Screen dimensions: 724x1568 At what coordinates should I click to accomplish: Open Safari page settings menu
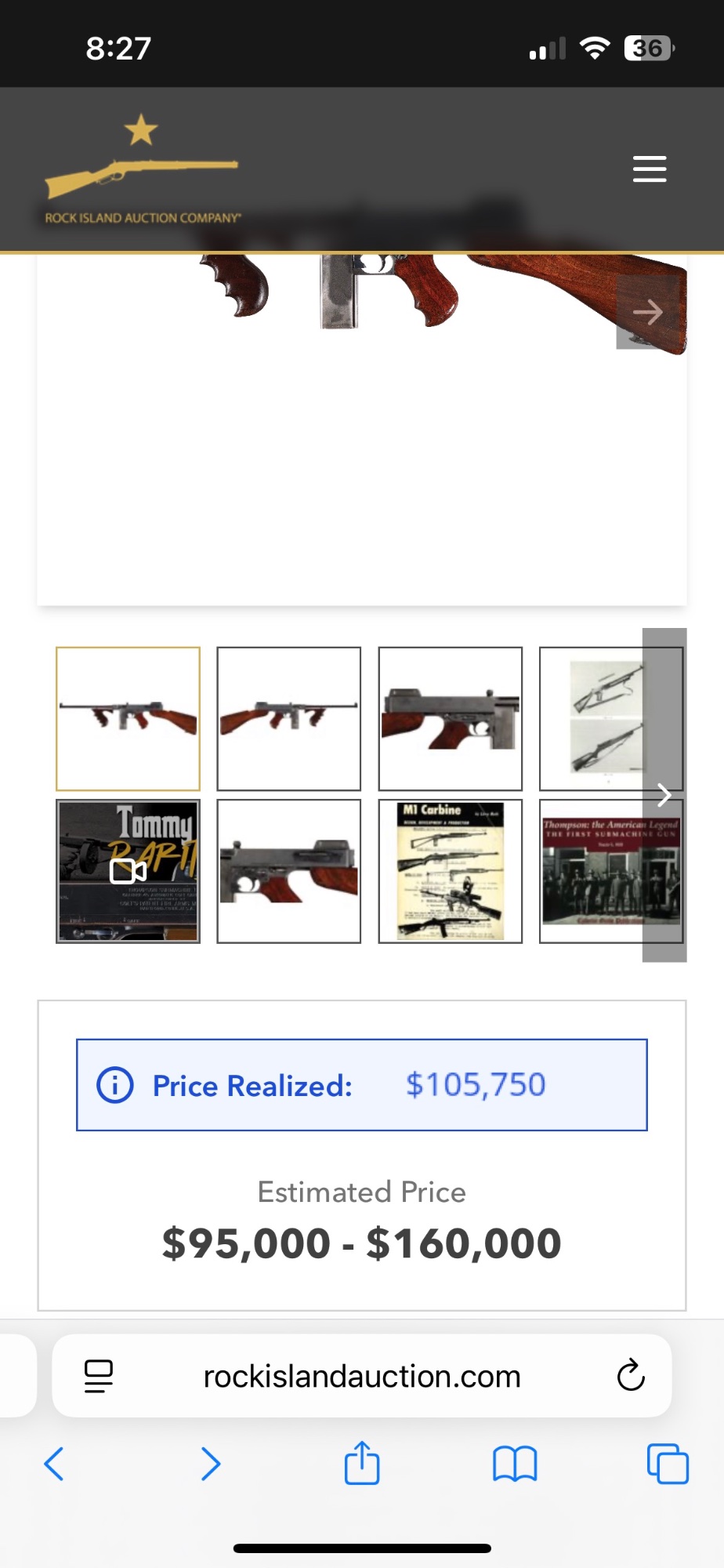point(99,1376)
